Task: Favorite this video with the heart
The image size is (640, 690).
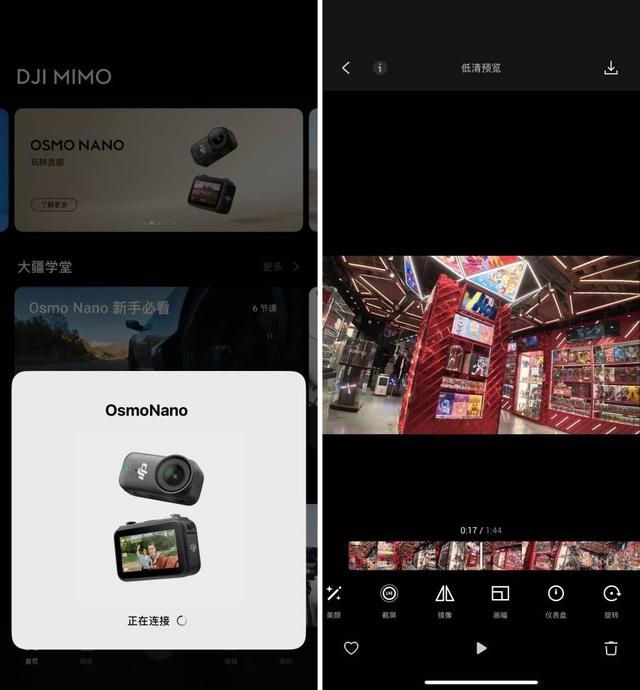Action: pos(351,648)
